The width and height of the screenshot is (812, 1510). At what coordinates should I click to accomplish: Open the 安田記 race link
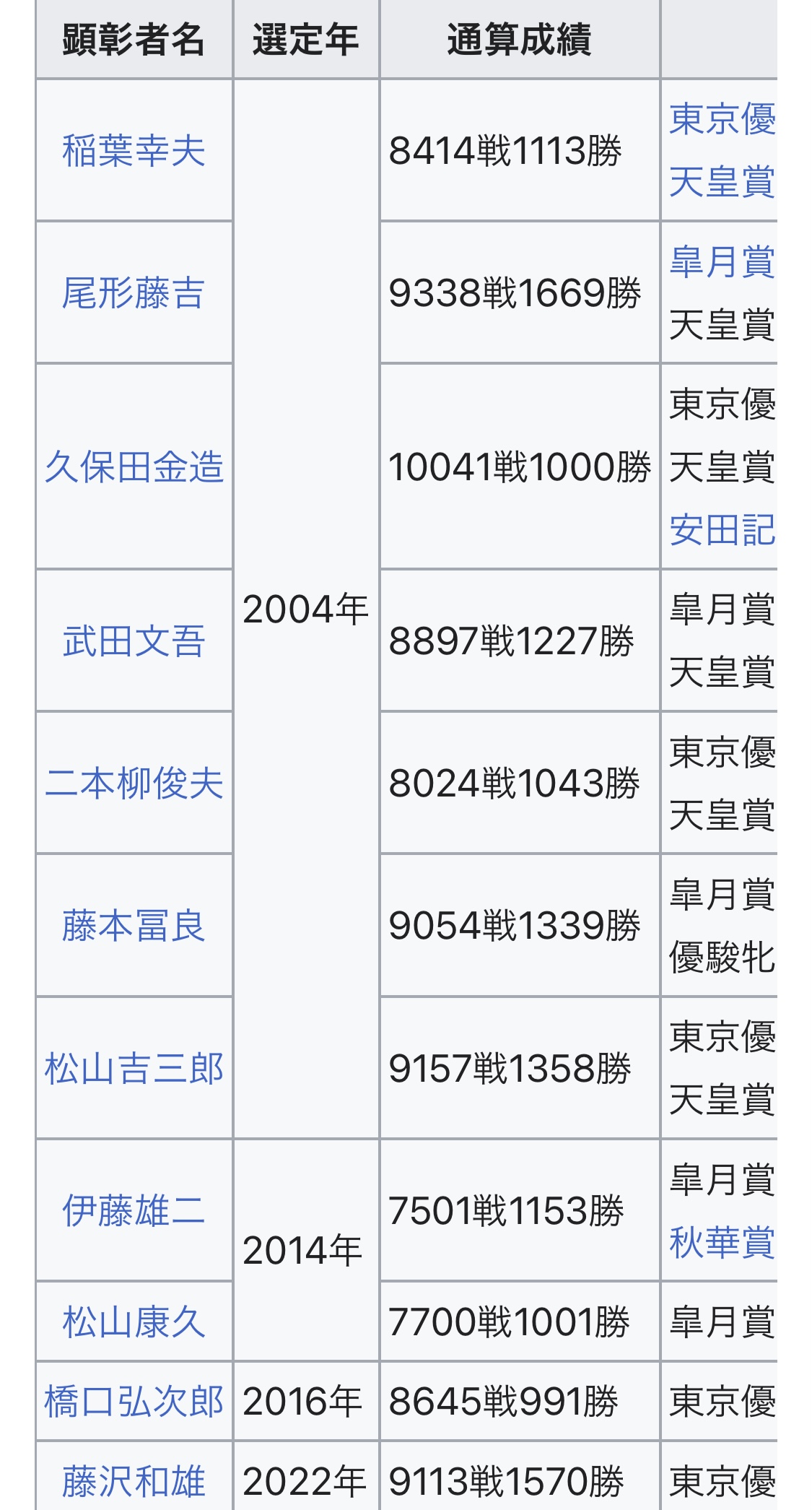(x=722, y=530)
